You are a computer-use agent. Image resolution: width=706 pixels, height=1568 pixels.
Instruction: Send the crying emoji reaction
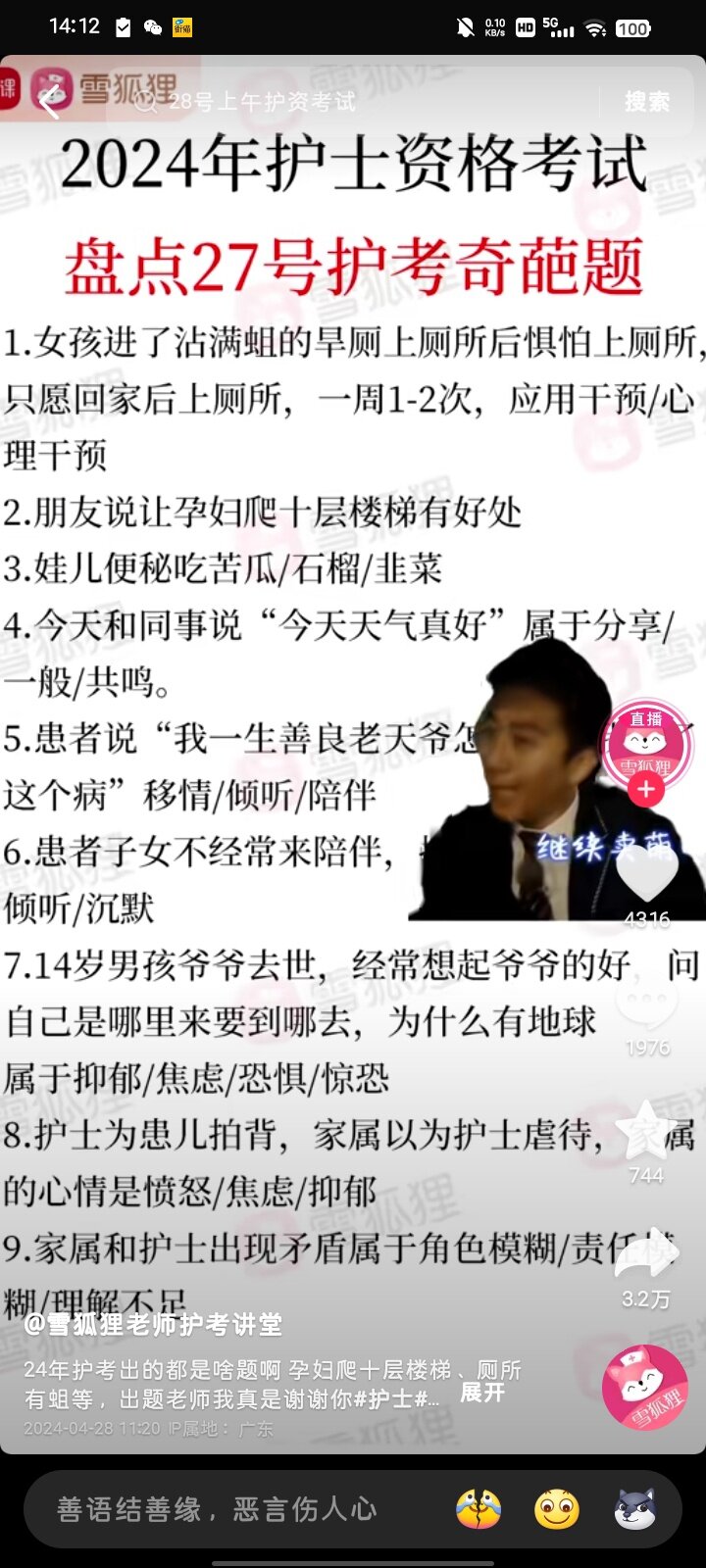(479, 1510)
